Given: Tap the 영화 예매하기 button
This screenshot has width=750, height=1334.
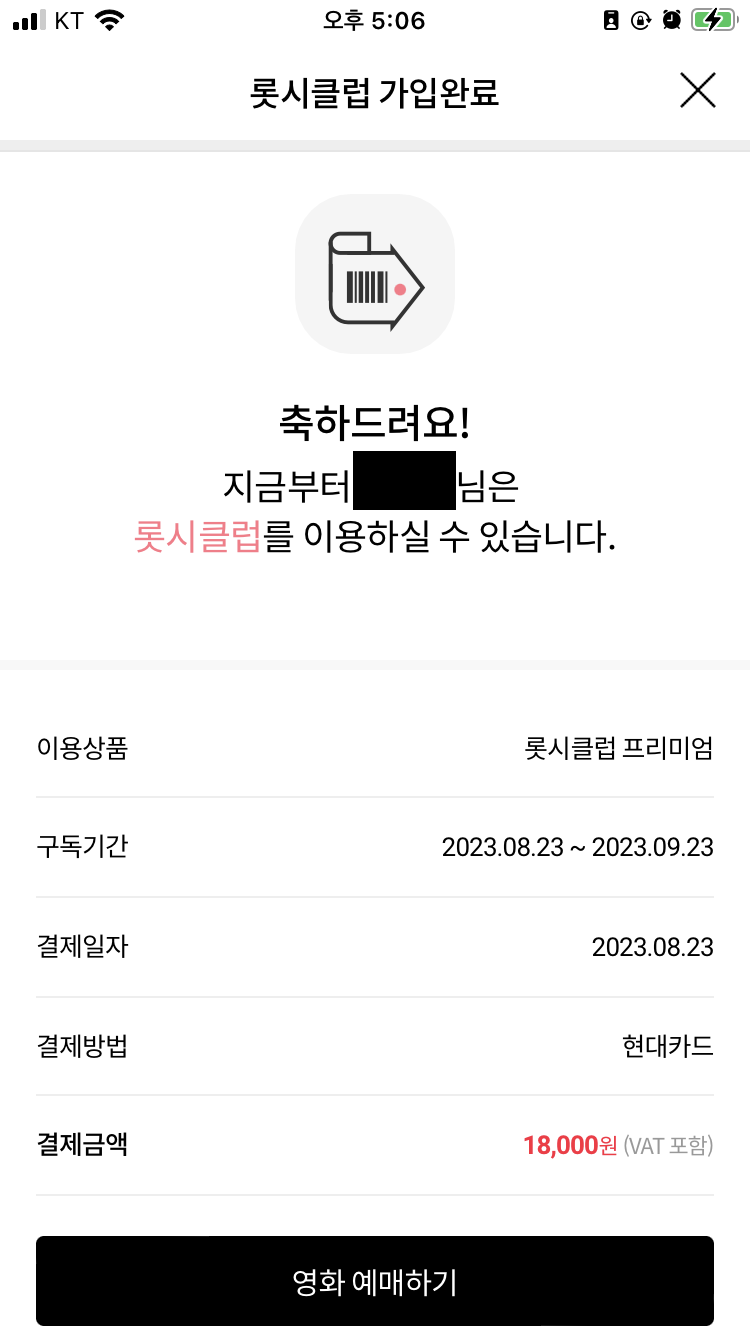Looking at the screenshot, I should [374, 1281].
